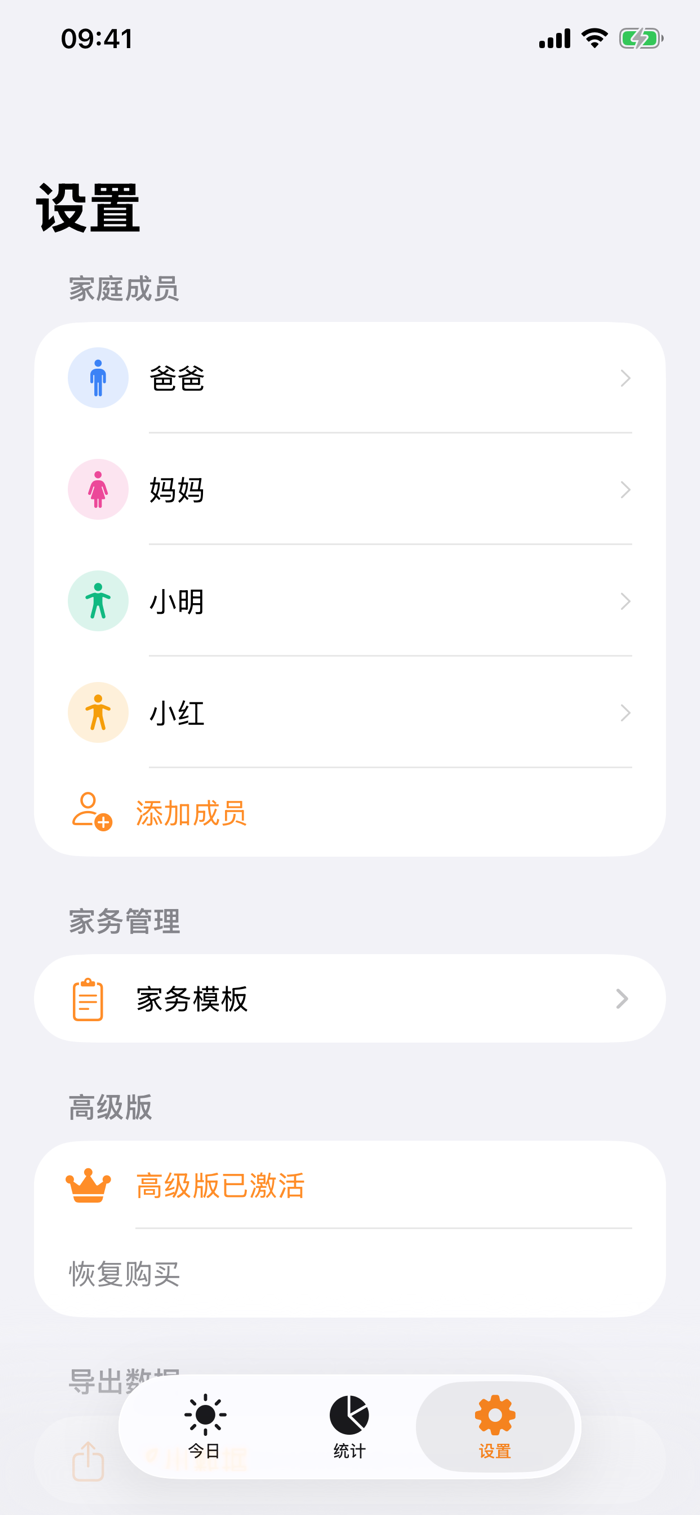The image size is (700, 1515).
Task: Open the 爸爸 member row
Action: tap(350, 378)
